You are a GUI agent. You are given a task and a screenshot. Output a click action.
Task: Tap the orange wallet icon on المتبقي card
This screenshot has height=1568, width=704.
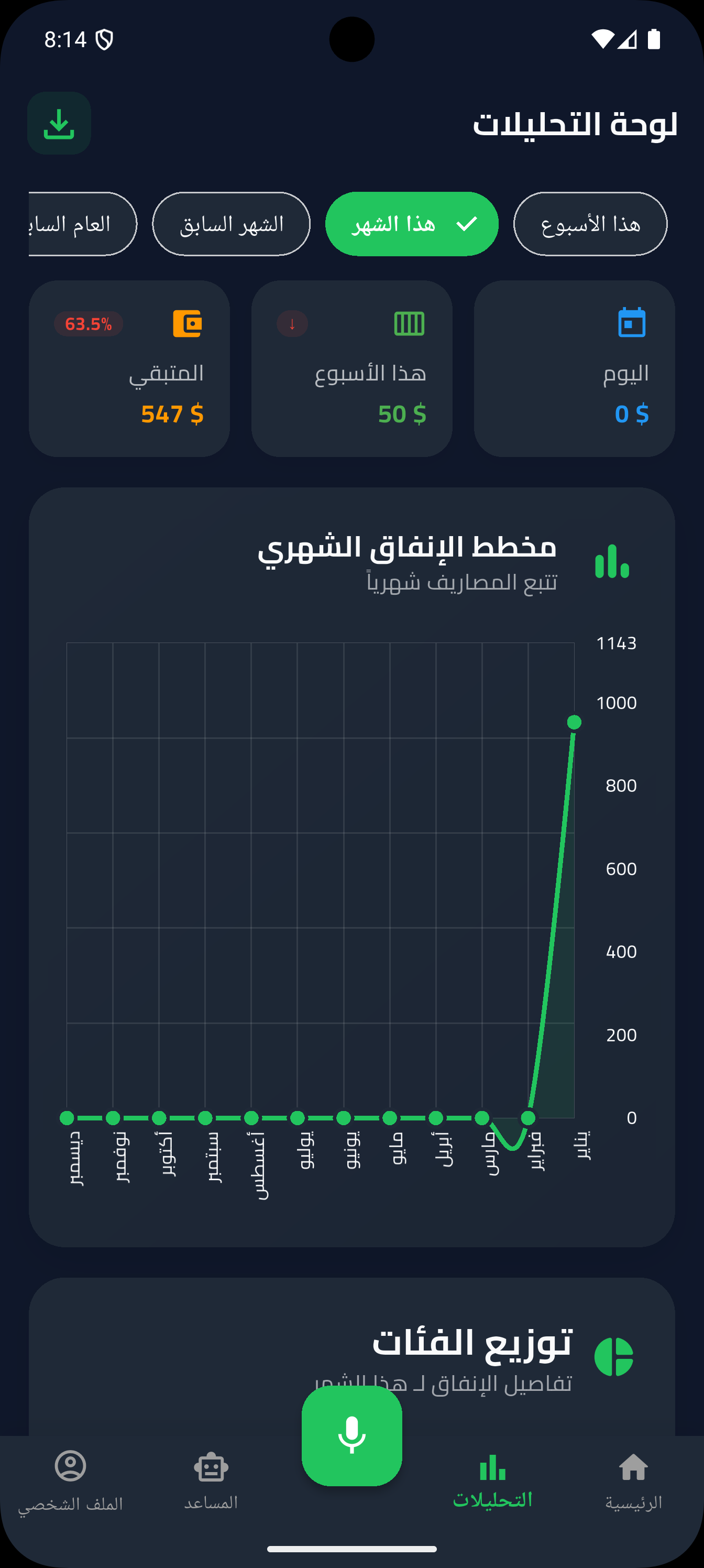click(x=188, y=324)
